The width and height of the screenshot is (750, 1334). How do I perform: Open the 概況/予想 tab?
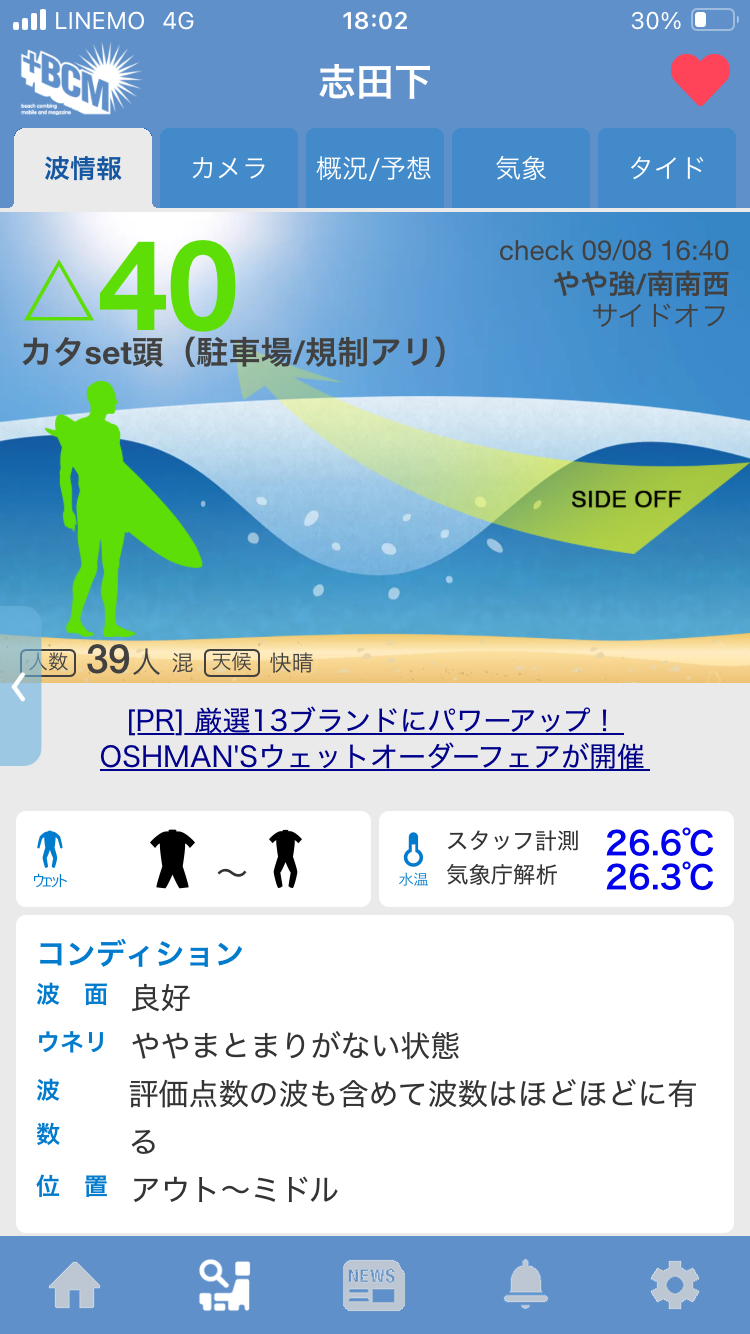374,168
